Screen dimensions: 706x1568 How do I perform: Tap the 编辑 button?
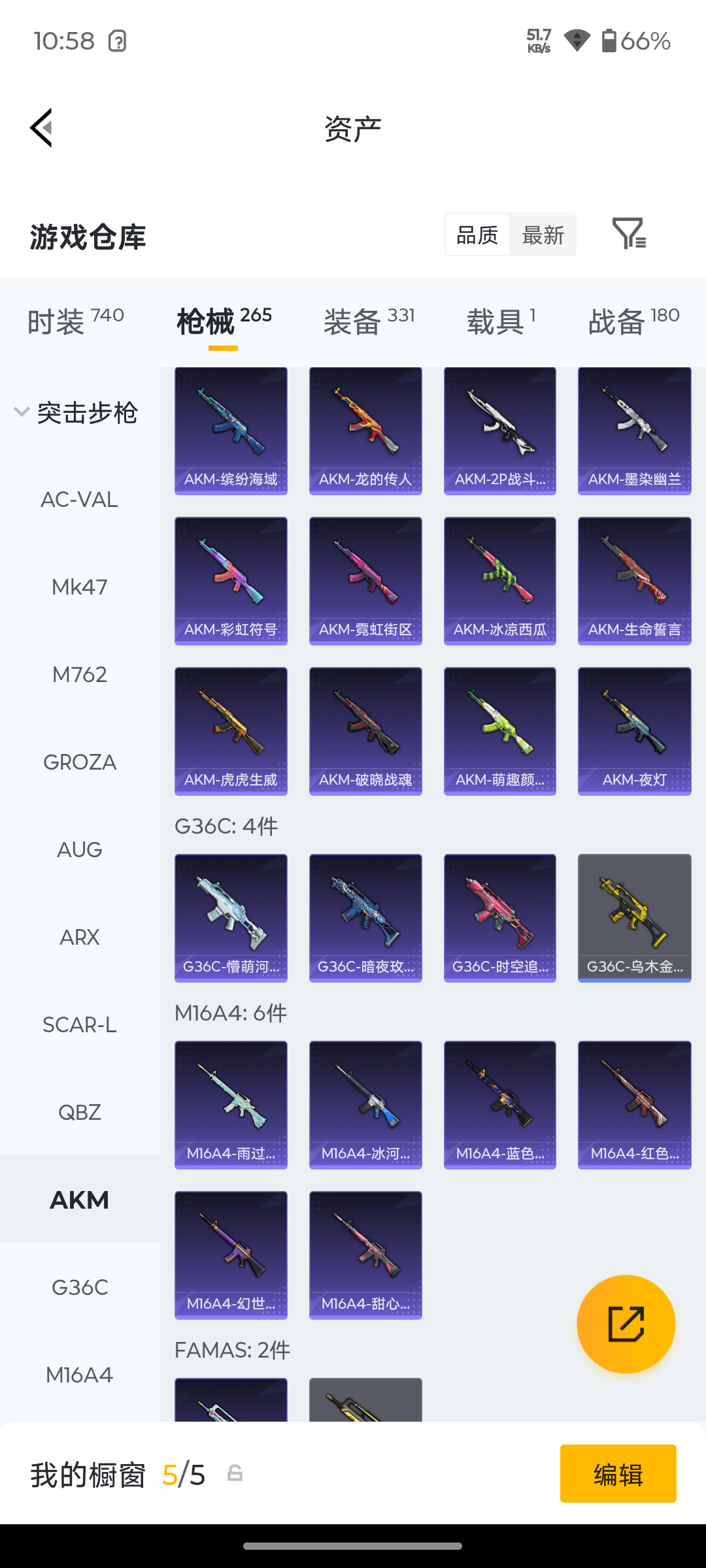(618, 1474)
